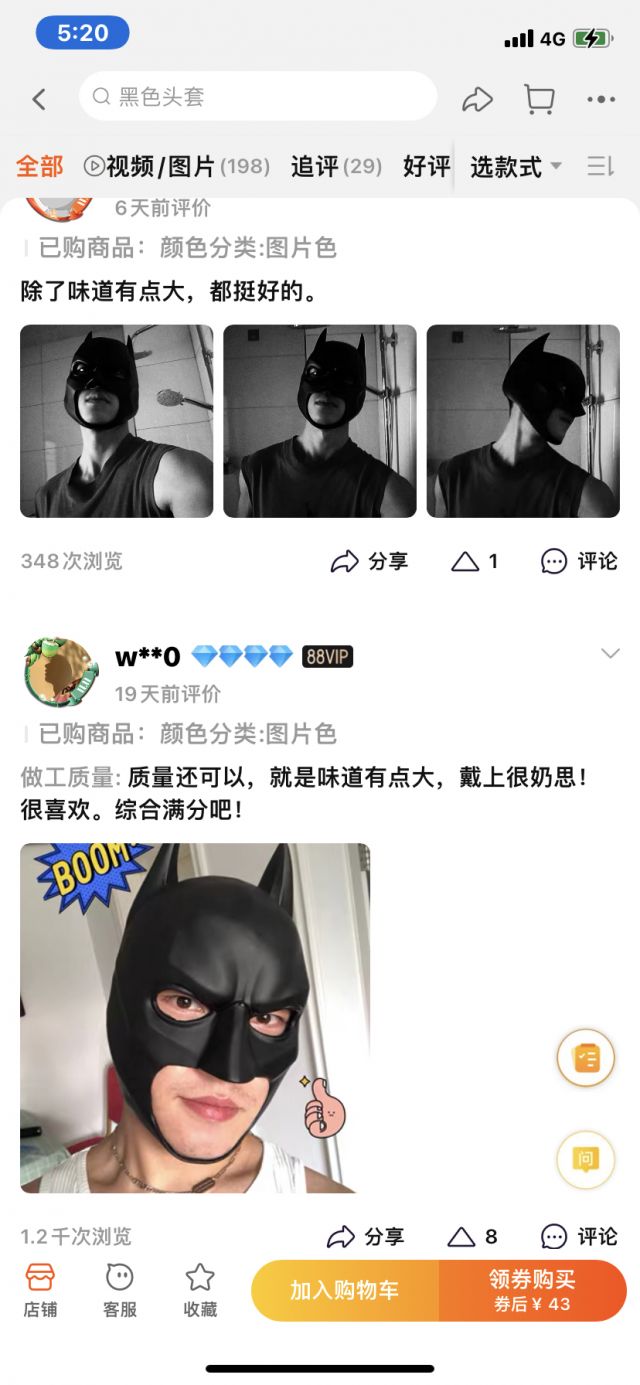This screenshot has height=1385, width=640.
Task: Upvote the review with 1 like
Action: (474, 561)
